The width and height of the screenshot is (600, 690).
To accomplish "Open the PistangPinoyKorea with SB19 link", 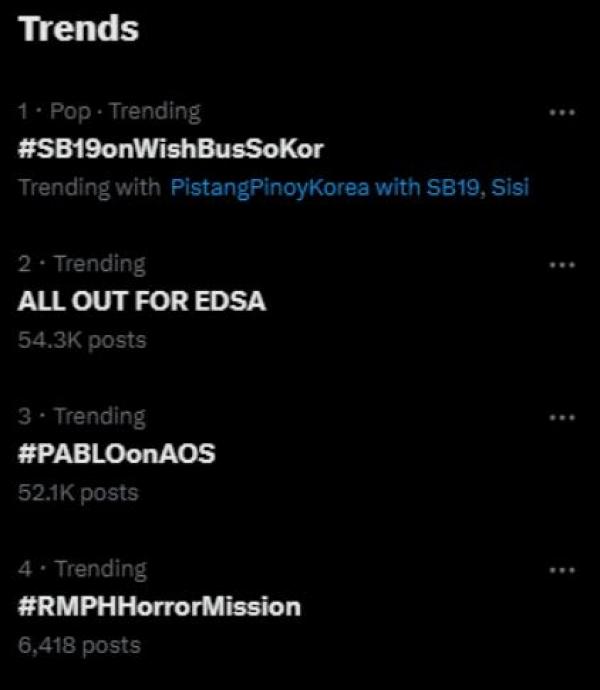I will point(327,187).
